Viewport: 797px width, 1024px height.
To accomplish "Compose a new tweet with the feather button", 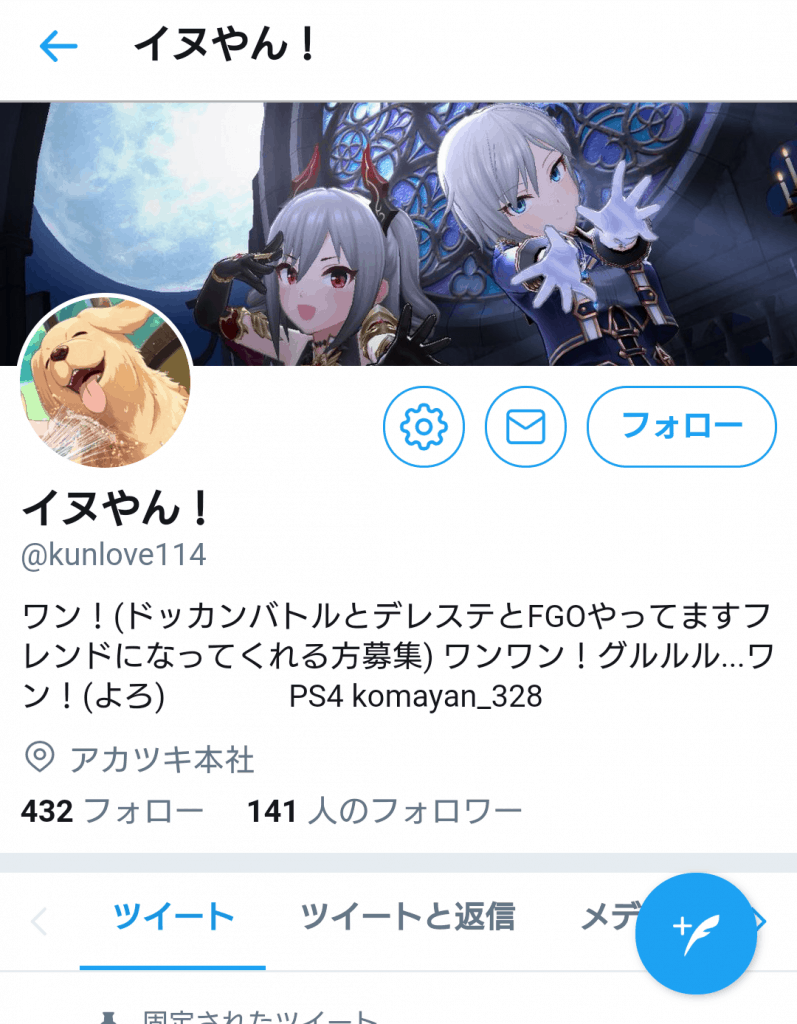I will (696, 934).
